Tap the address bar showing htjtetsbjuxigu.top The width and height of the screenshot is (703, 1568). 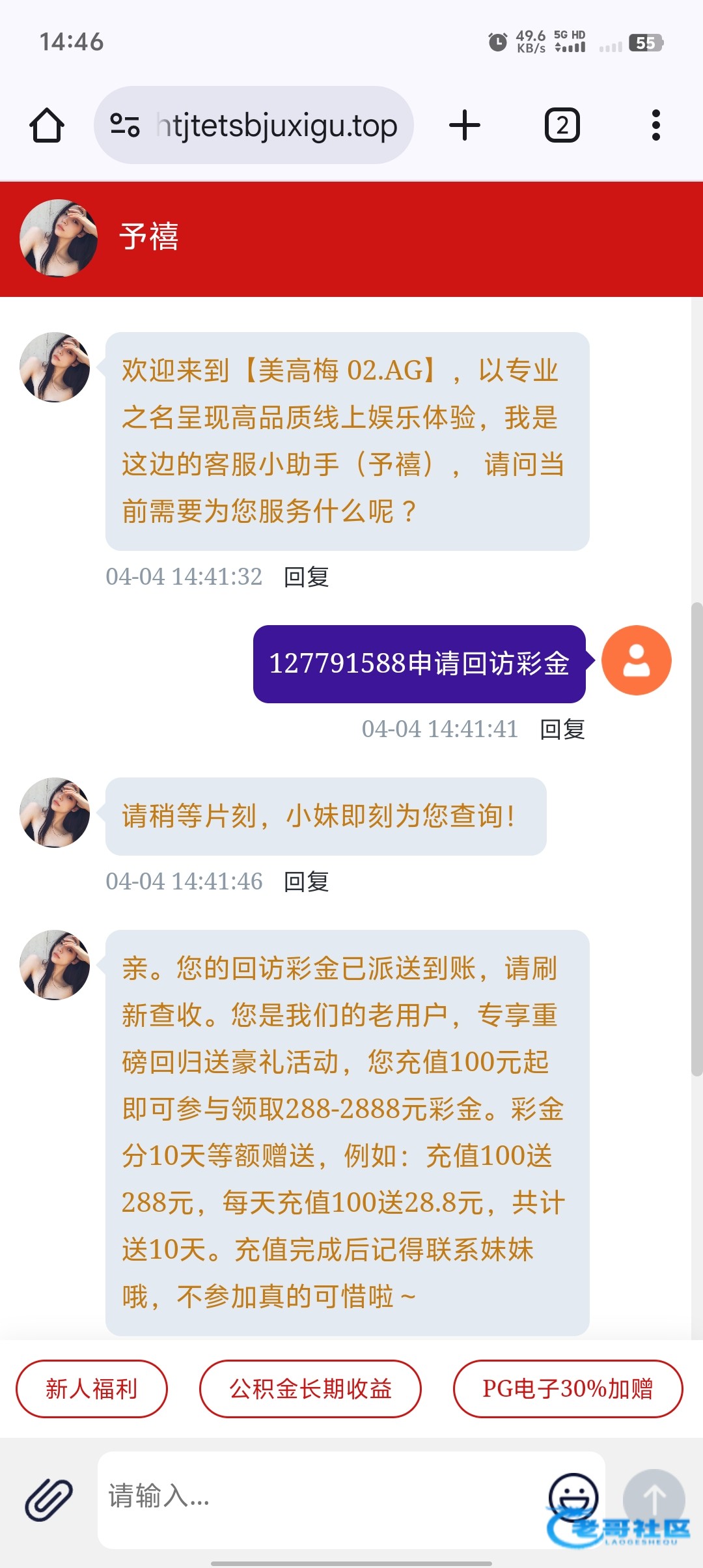[276, 125]
